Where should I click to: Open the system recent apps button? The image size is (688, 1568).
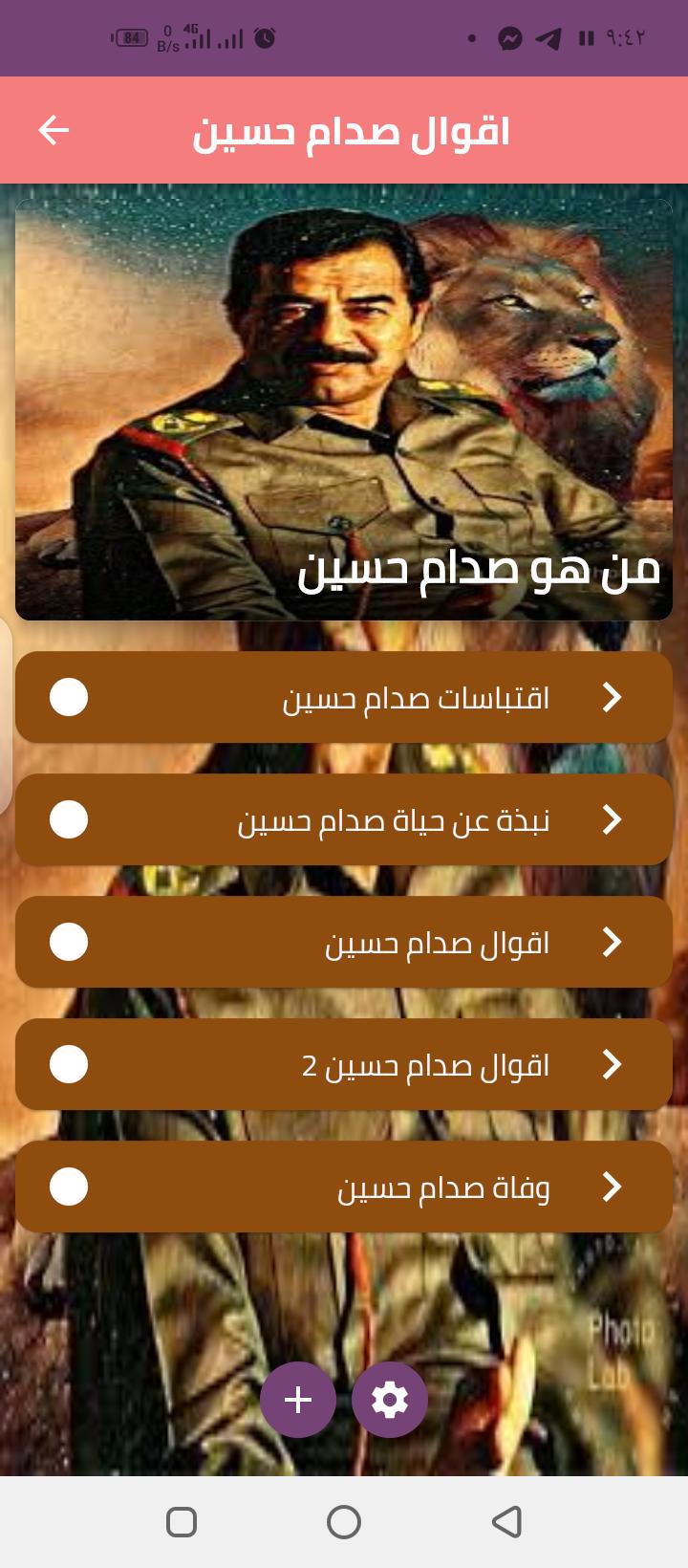coord(182,1522)
